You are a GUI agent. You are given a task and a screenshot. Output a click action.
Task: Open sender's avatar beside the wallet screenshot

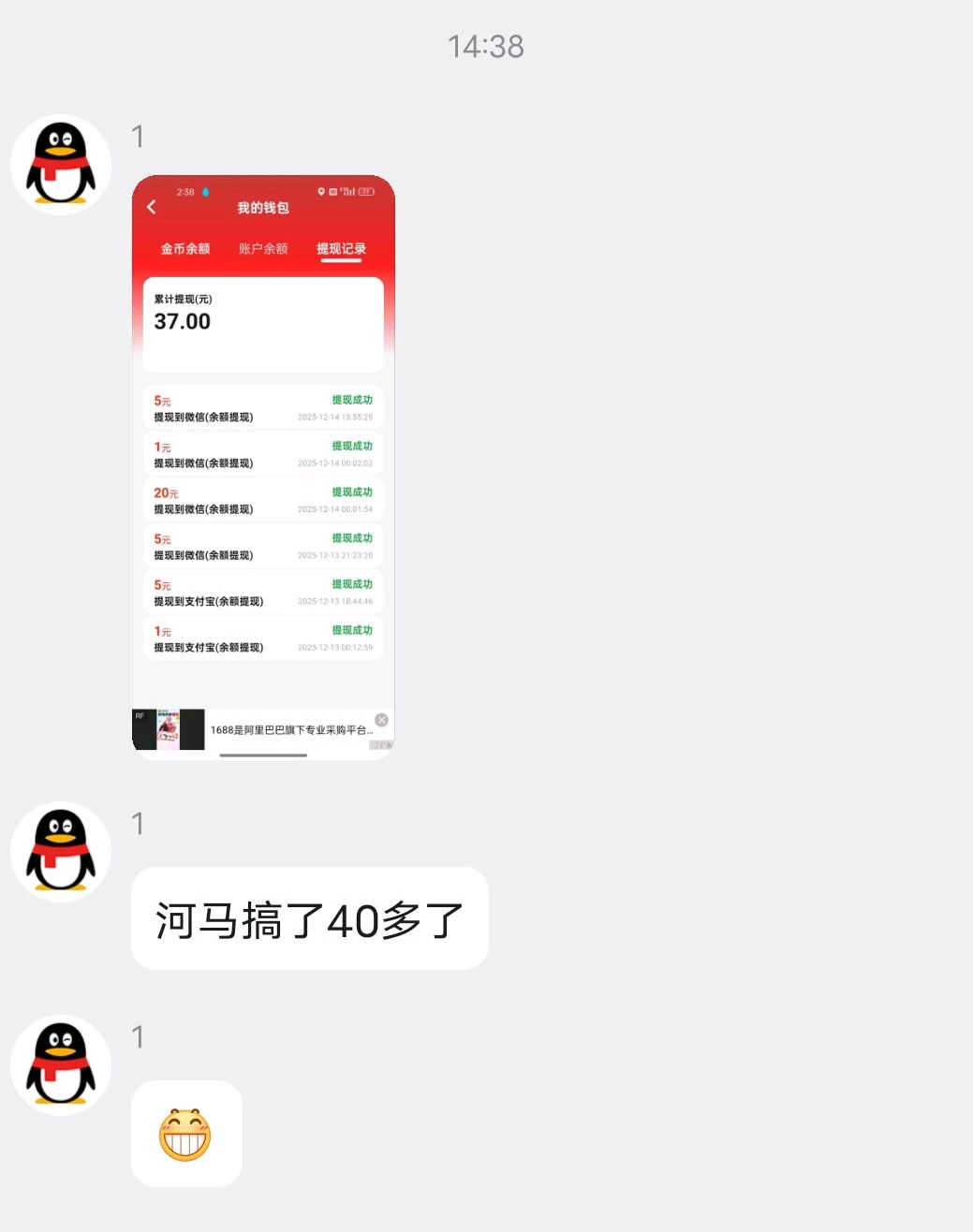click(61, 165)
